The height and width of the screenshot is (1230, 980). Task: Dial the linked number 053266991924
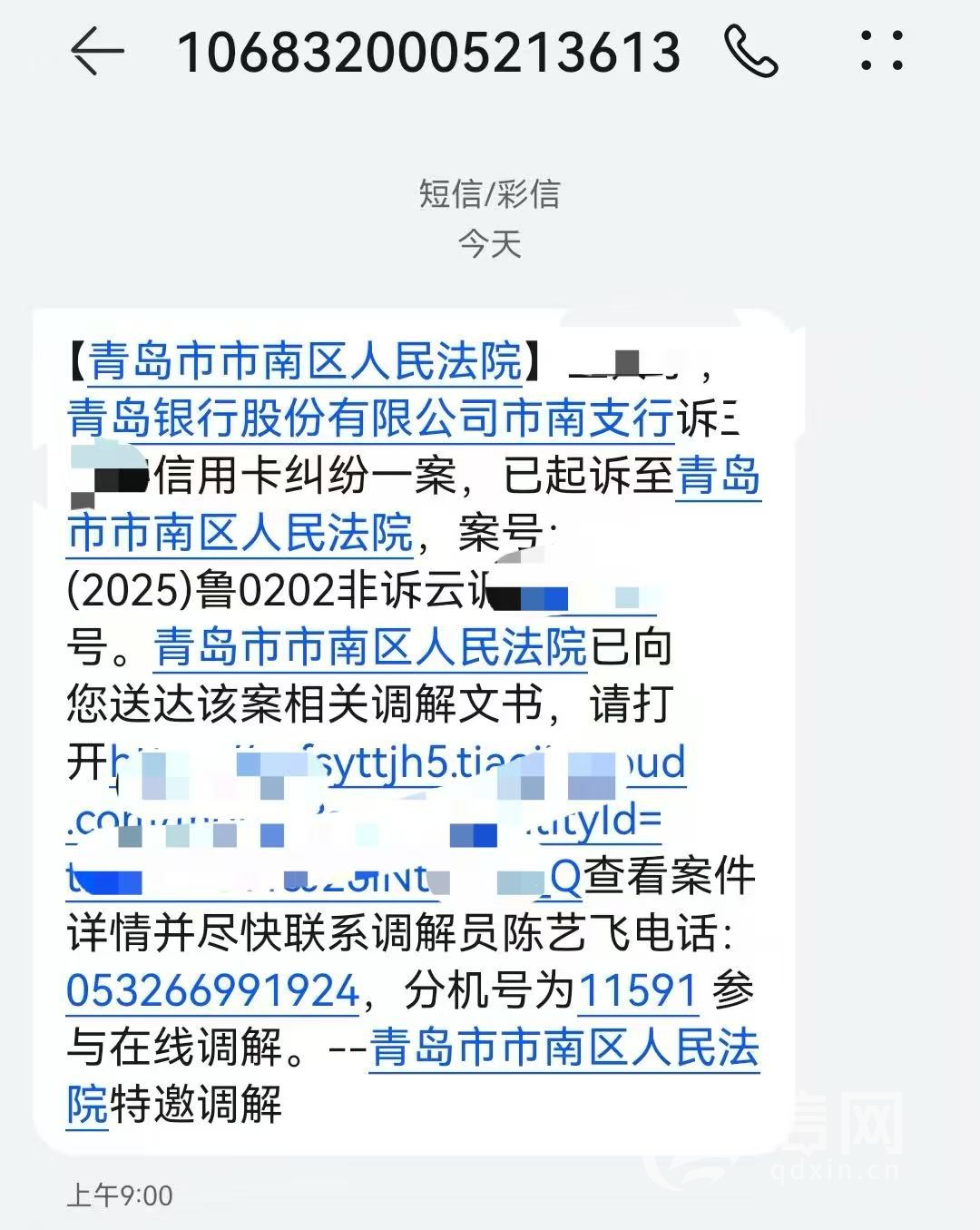click(x=213, y=989)
